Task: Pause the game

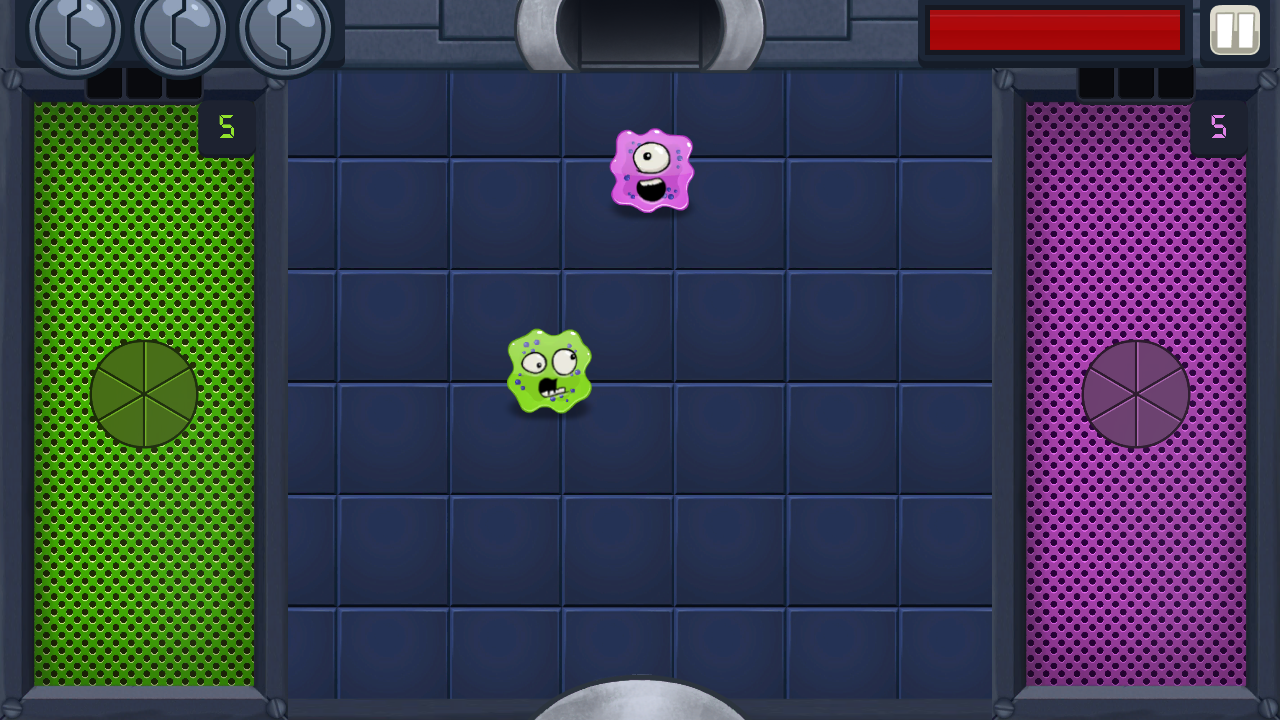Action: (x=1234, y=30)
